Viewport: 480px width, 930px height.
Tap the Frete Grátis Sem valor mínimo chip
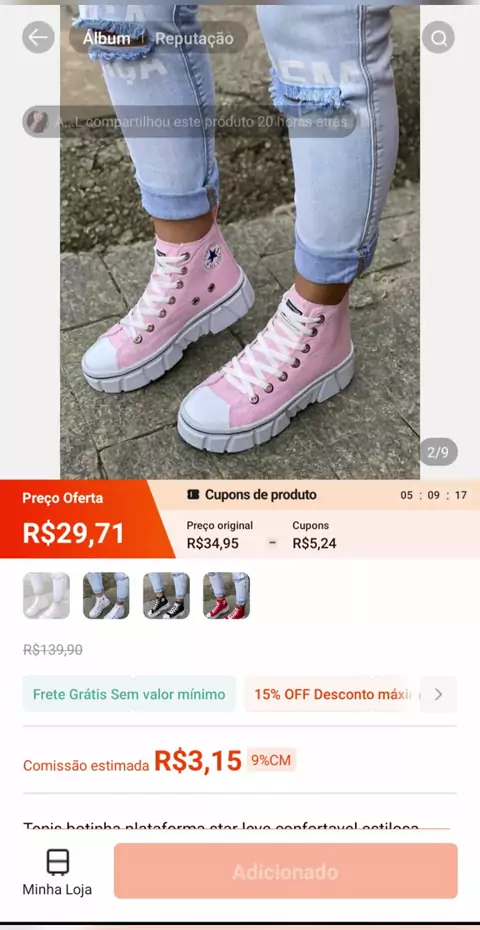pyautogui.click(x=129, y=694)
